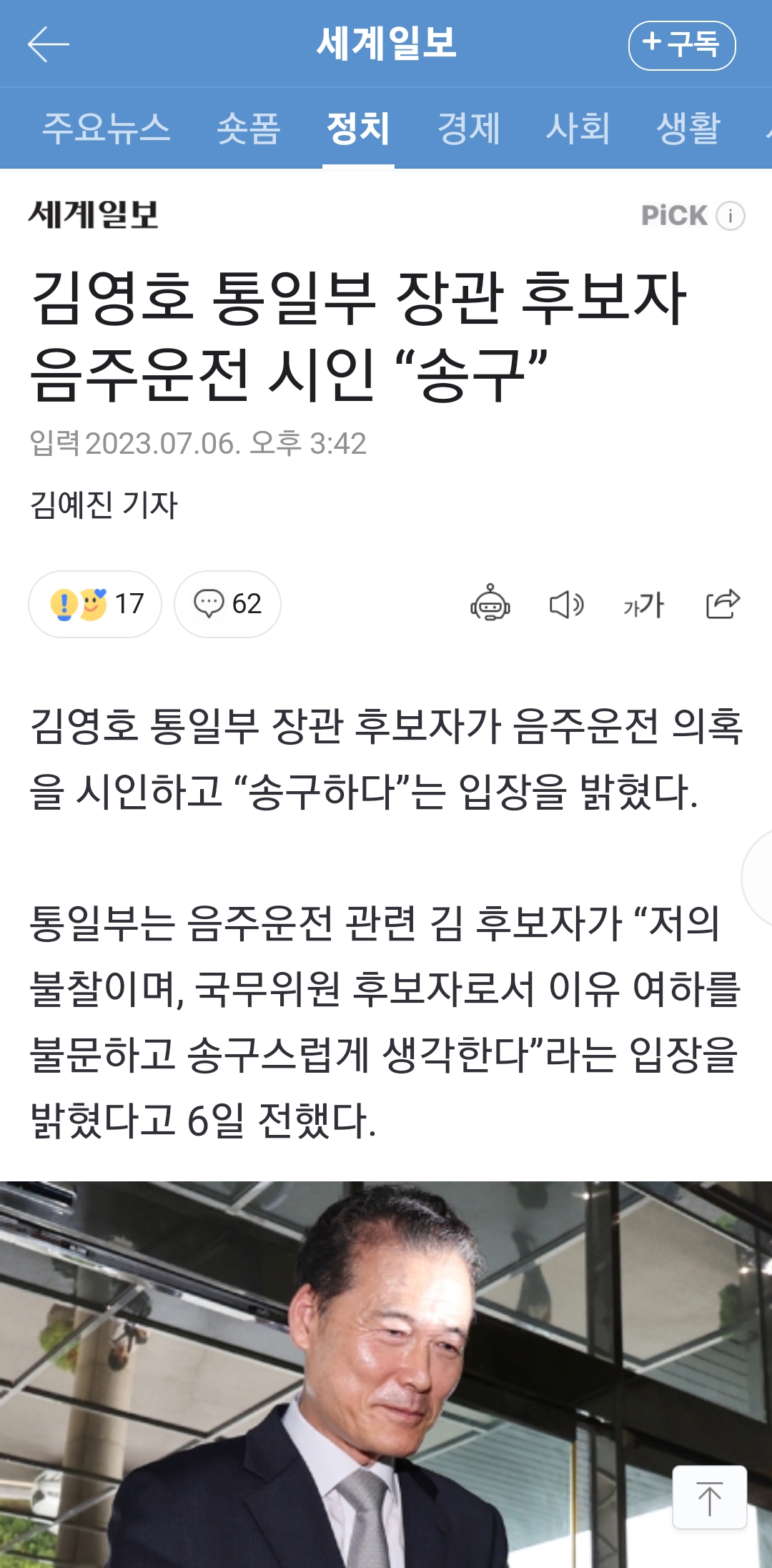This screenshot has width=772, height=1568.
Task: Select the 경제 tab
Action: [x=469, y=129]
